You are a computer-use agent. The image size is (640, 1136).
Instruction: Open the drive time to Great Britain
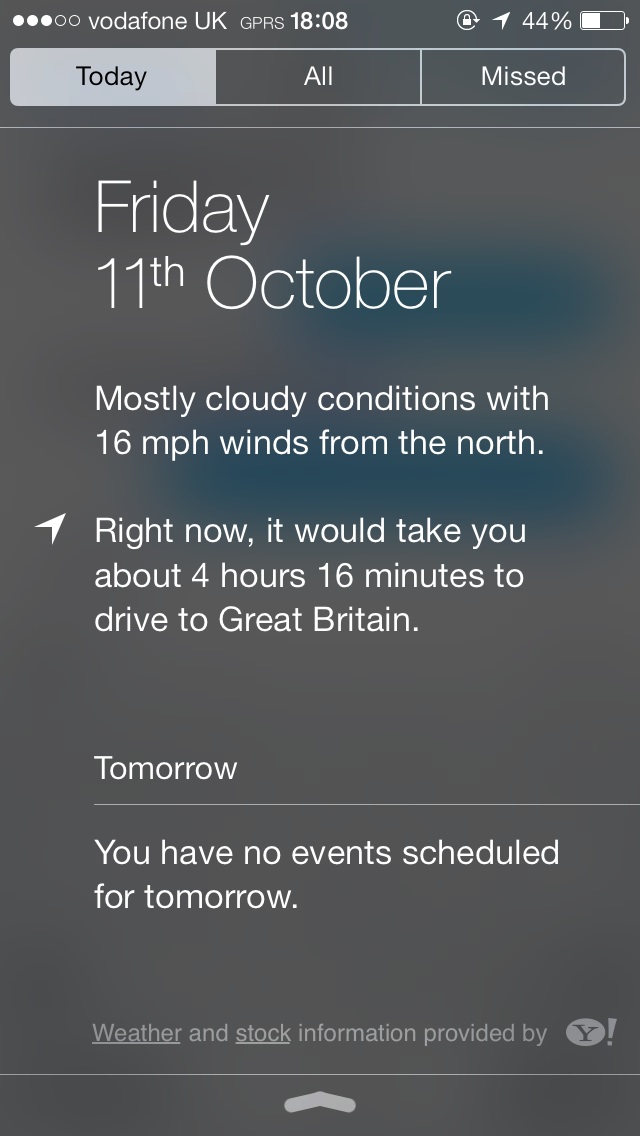pos(310,575)
